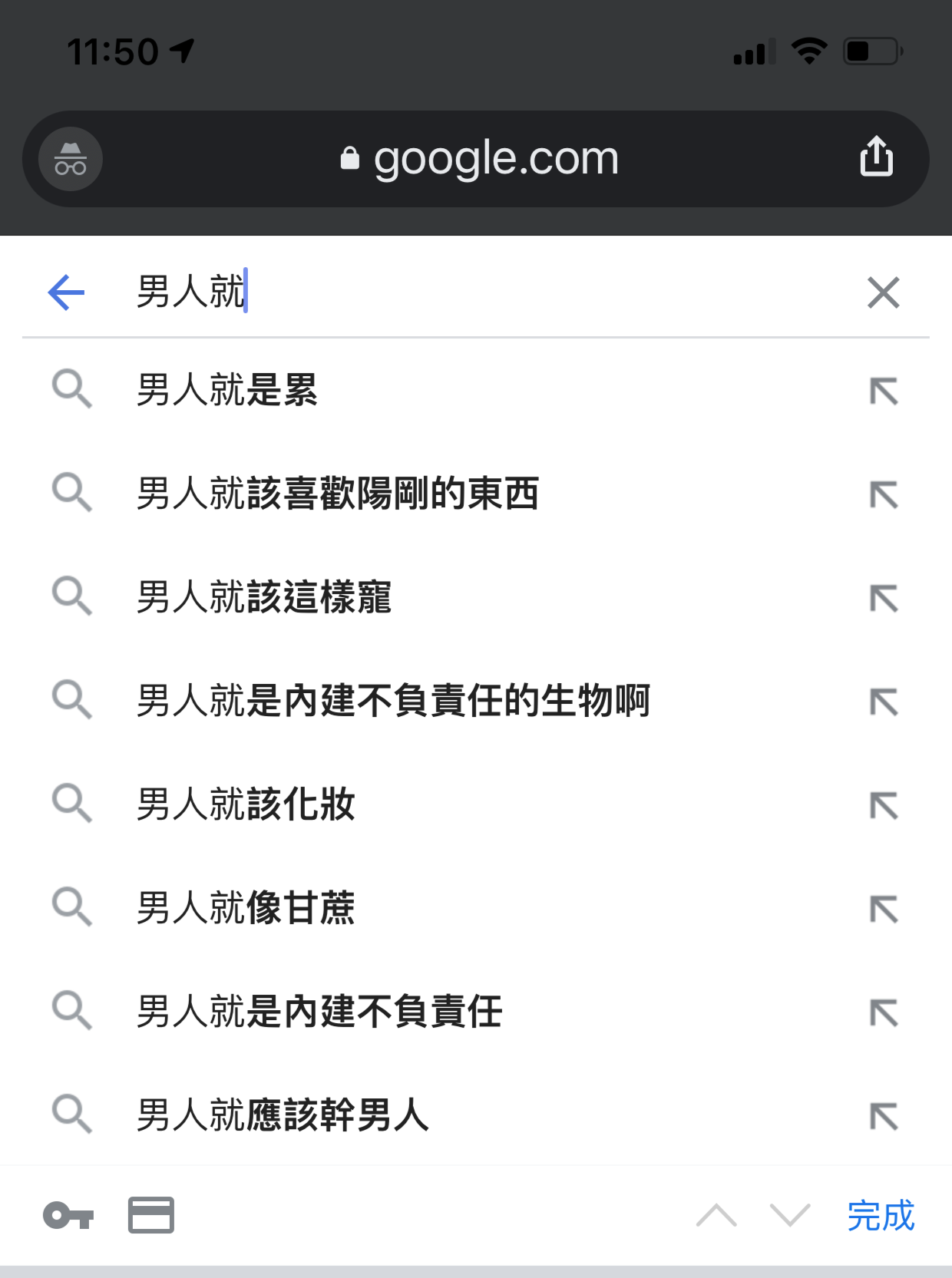Viewport: 952px width, 1278px height.
Task: Tap the share icon in address bar
Action: tap(876, 158)
